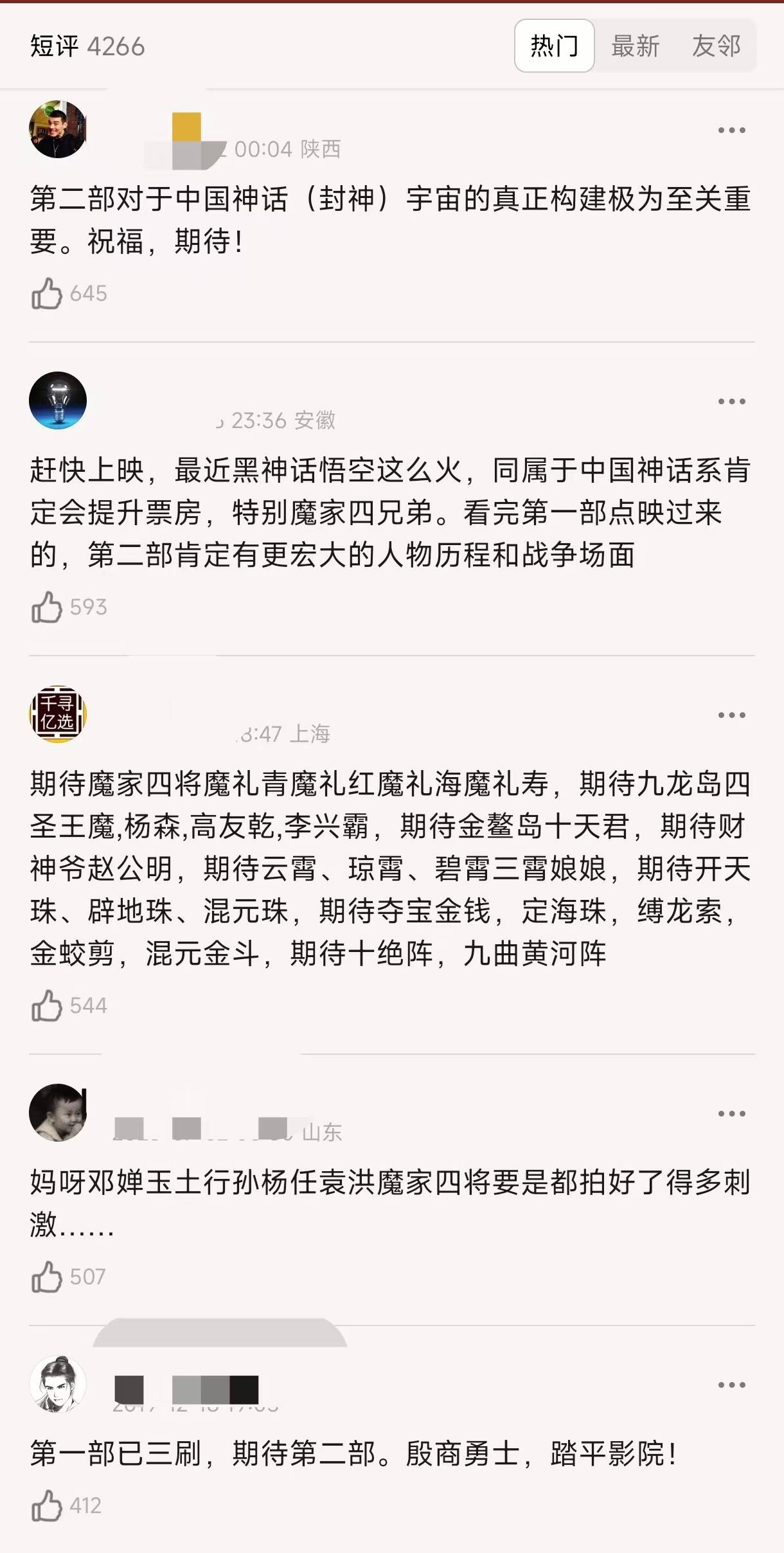The height and width of the screenshot is (1553, 784).
Task: Like the comment with 412 likes
Action: click(x=47, y=1506)
